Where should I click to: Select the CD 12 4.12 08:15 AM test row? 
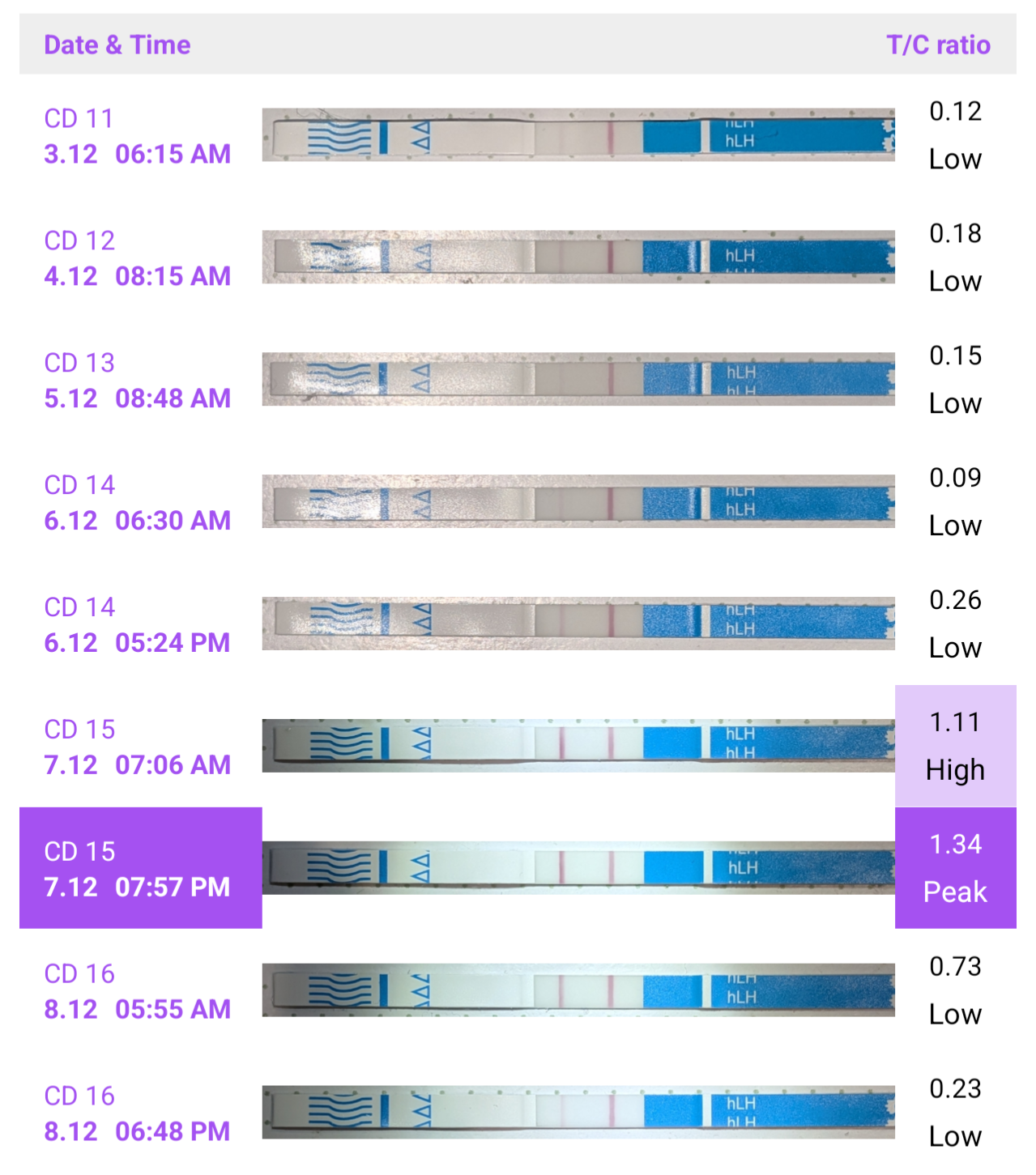click(x=518, y=258)
